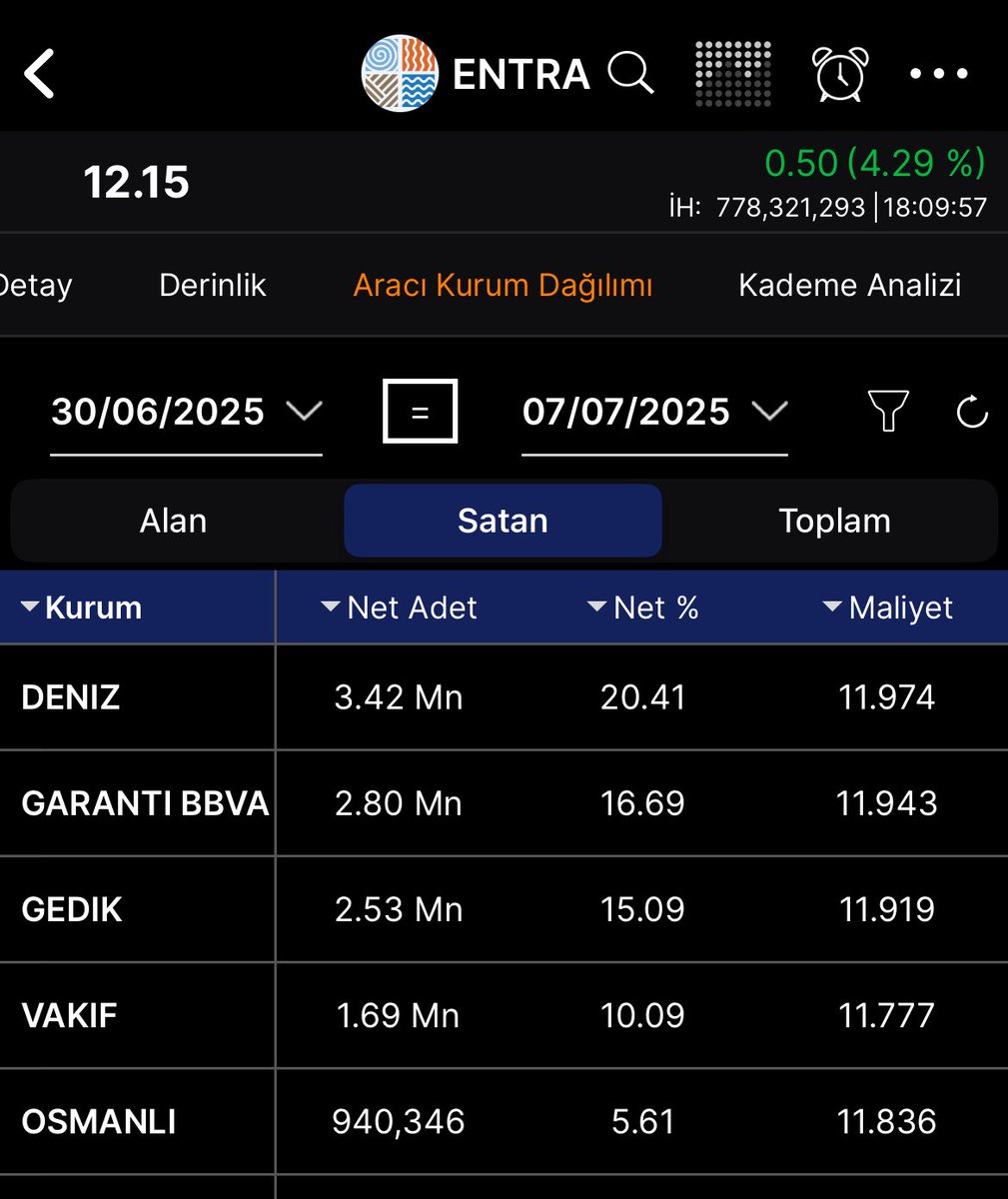The image size is (1008, 1199).
Task: Go back using the arrow
Action: [x=40, y=75]
